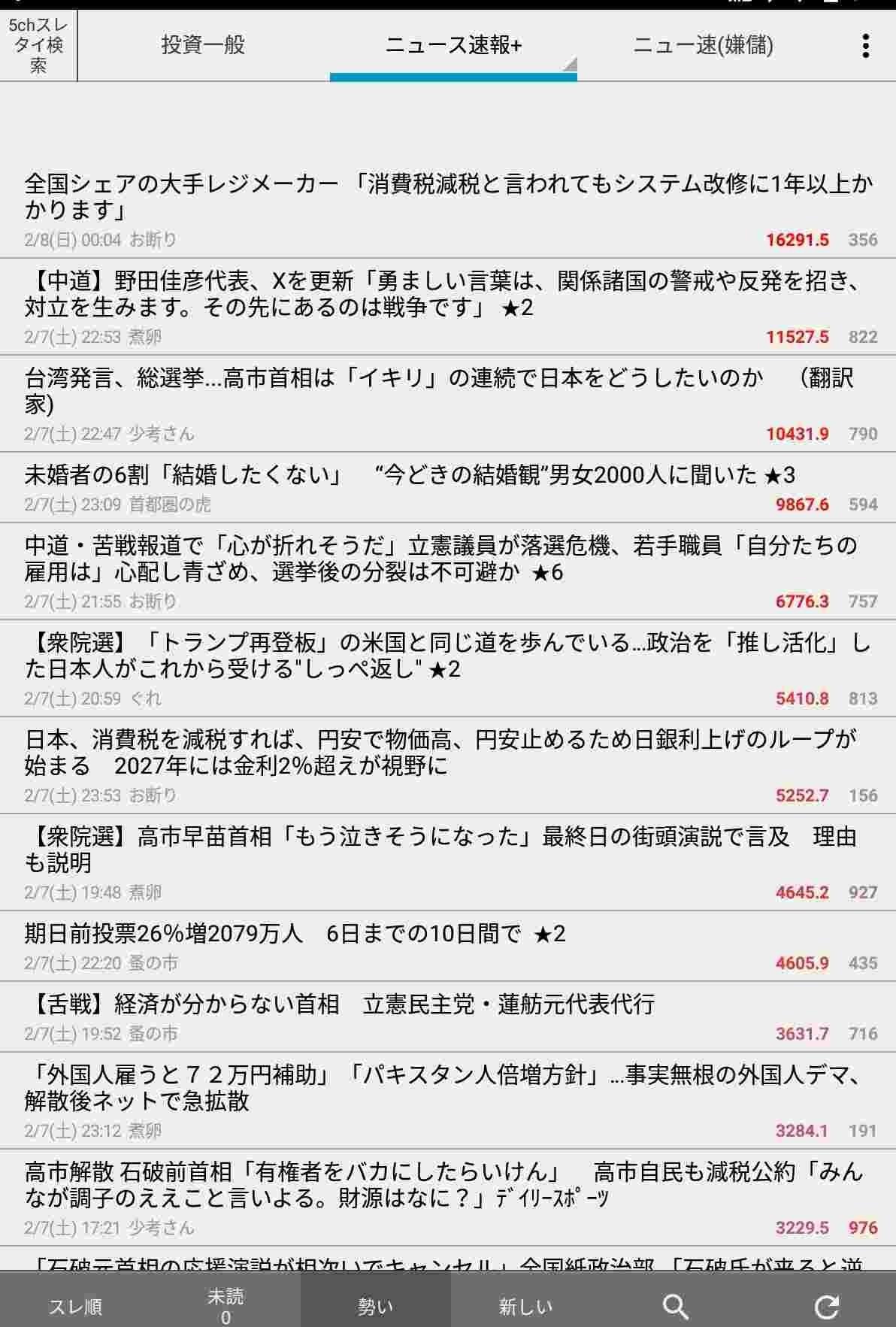The height and width of the screenshot is (1327, 896).
Task: Refresh the thread list
Action: tap(826, 1307)
